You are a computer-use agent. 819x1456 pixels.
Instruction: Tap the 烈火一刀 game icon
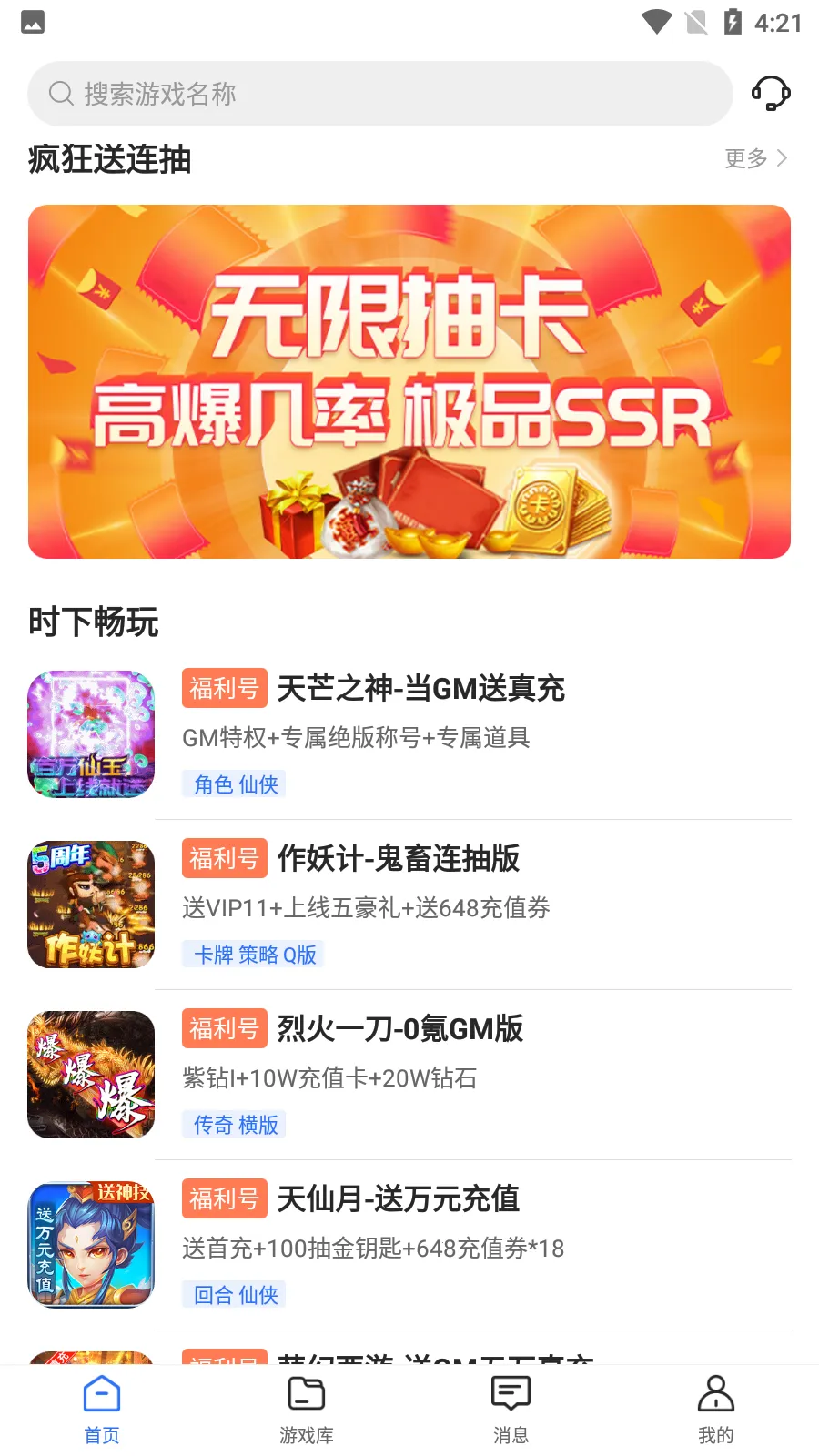[x=90, y=1074]
